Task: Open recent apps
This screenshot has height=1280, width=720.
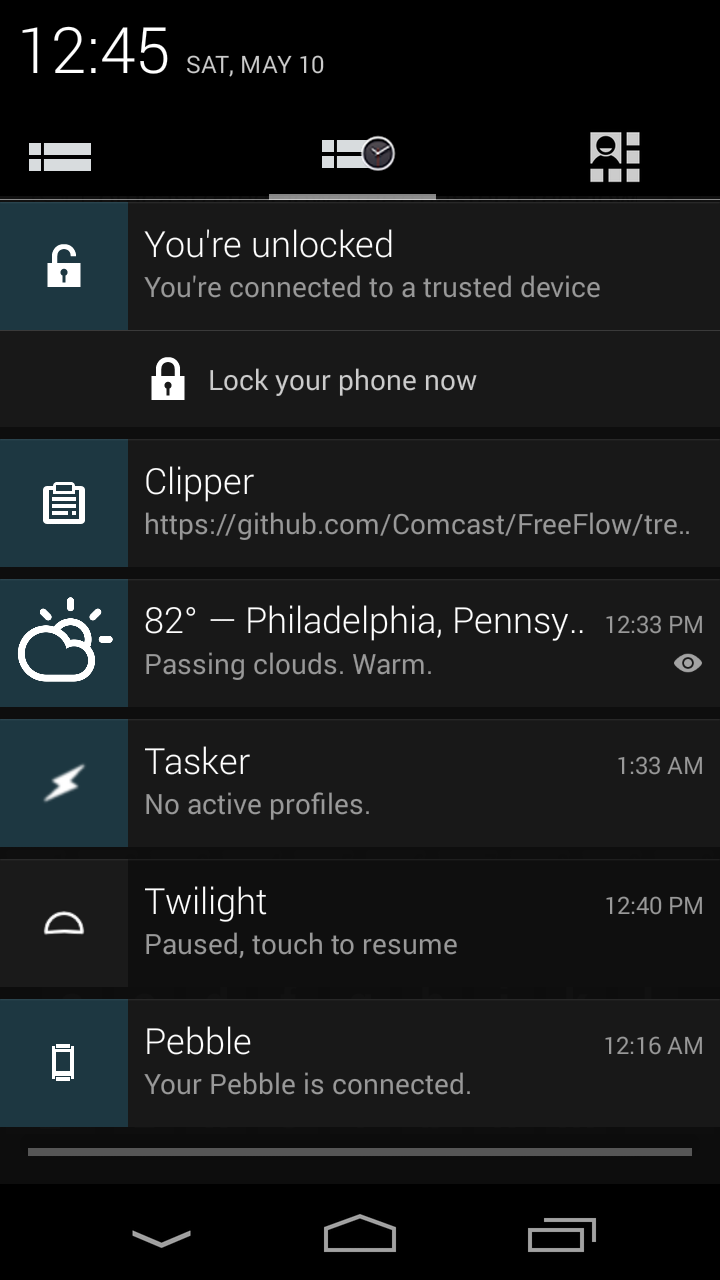Action: (x=561, y=1234)
